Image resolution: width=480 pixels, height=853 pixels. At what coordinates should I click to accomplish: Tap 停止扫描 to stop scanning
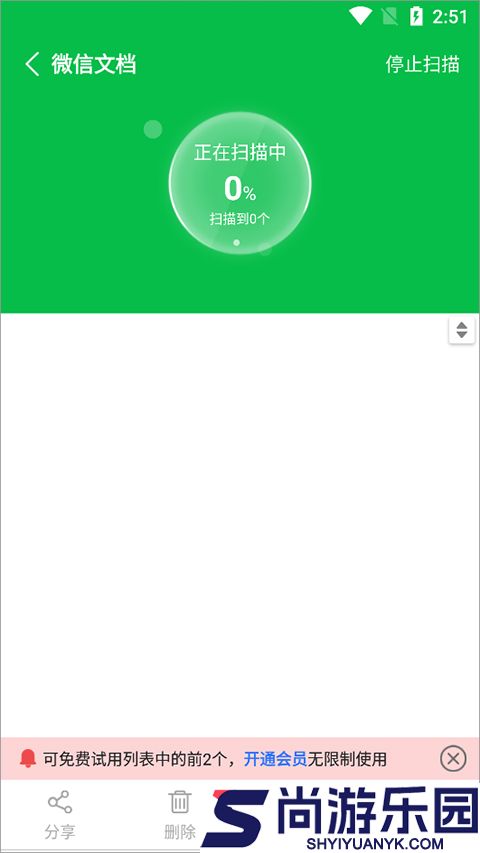coord(422,64)
